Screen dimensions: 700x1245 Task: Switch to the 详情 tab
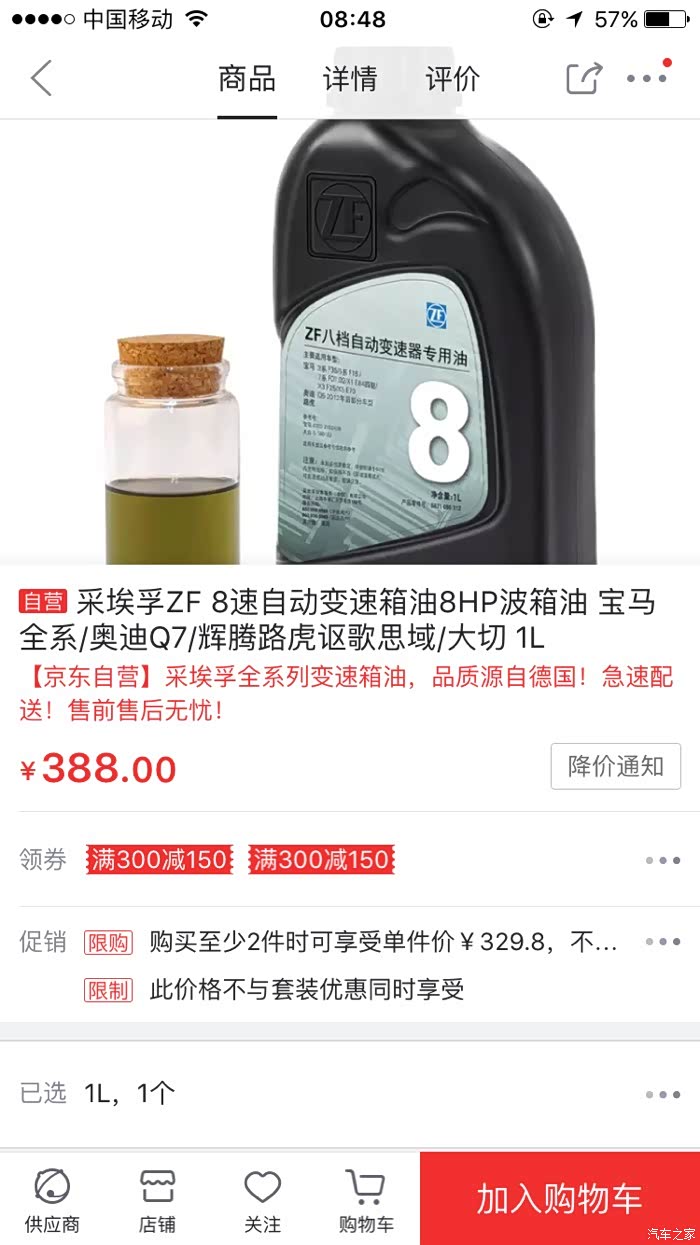tap(350, 78)
